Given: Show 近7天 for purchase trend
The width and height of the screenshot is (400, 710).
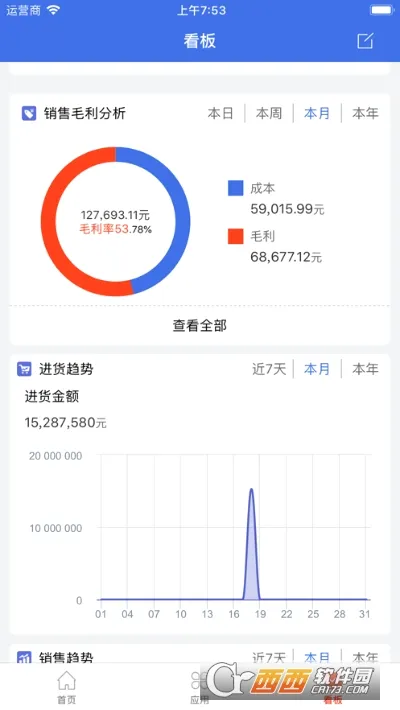Looking at the screenshot, I should (x=269, y=369).
